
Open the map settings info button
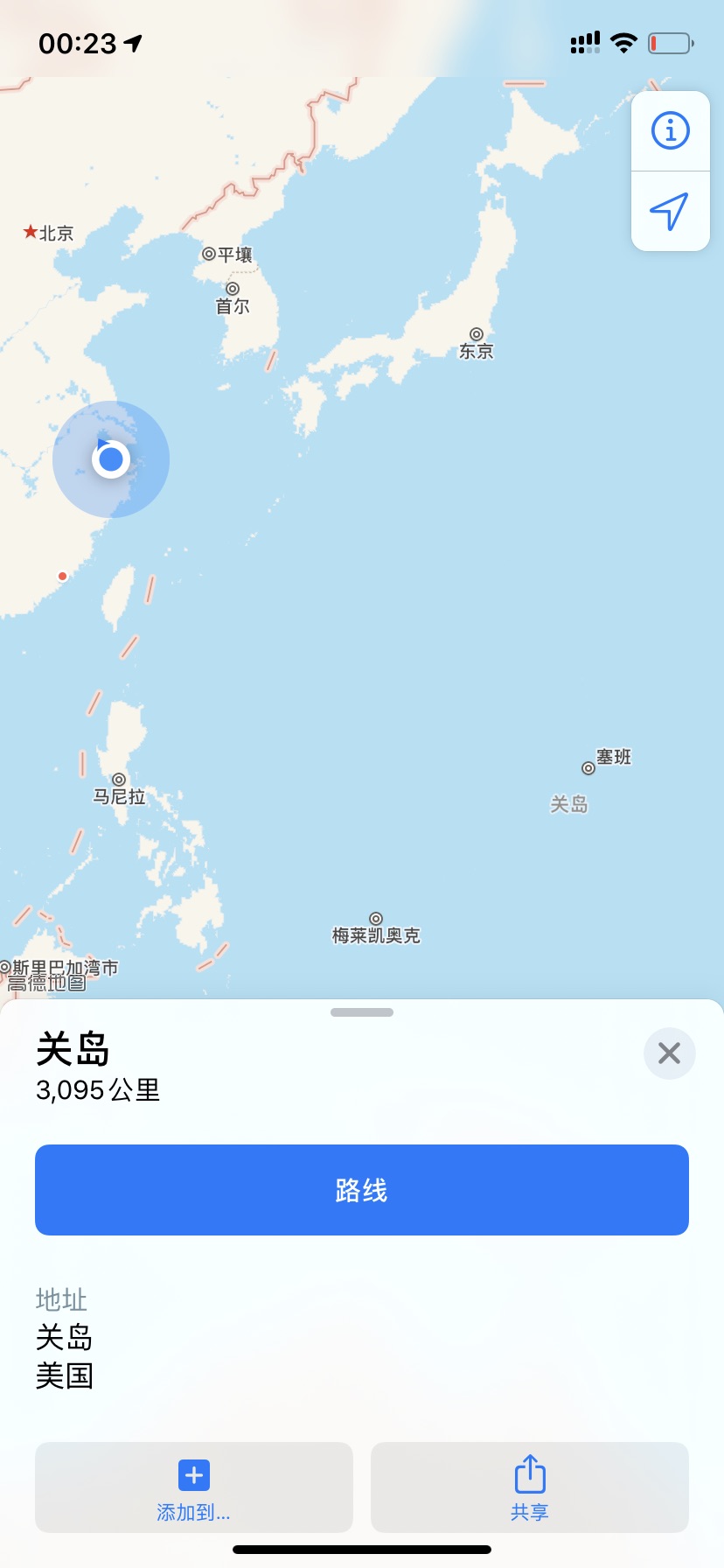(671, 131)
